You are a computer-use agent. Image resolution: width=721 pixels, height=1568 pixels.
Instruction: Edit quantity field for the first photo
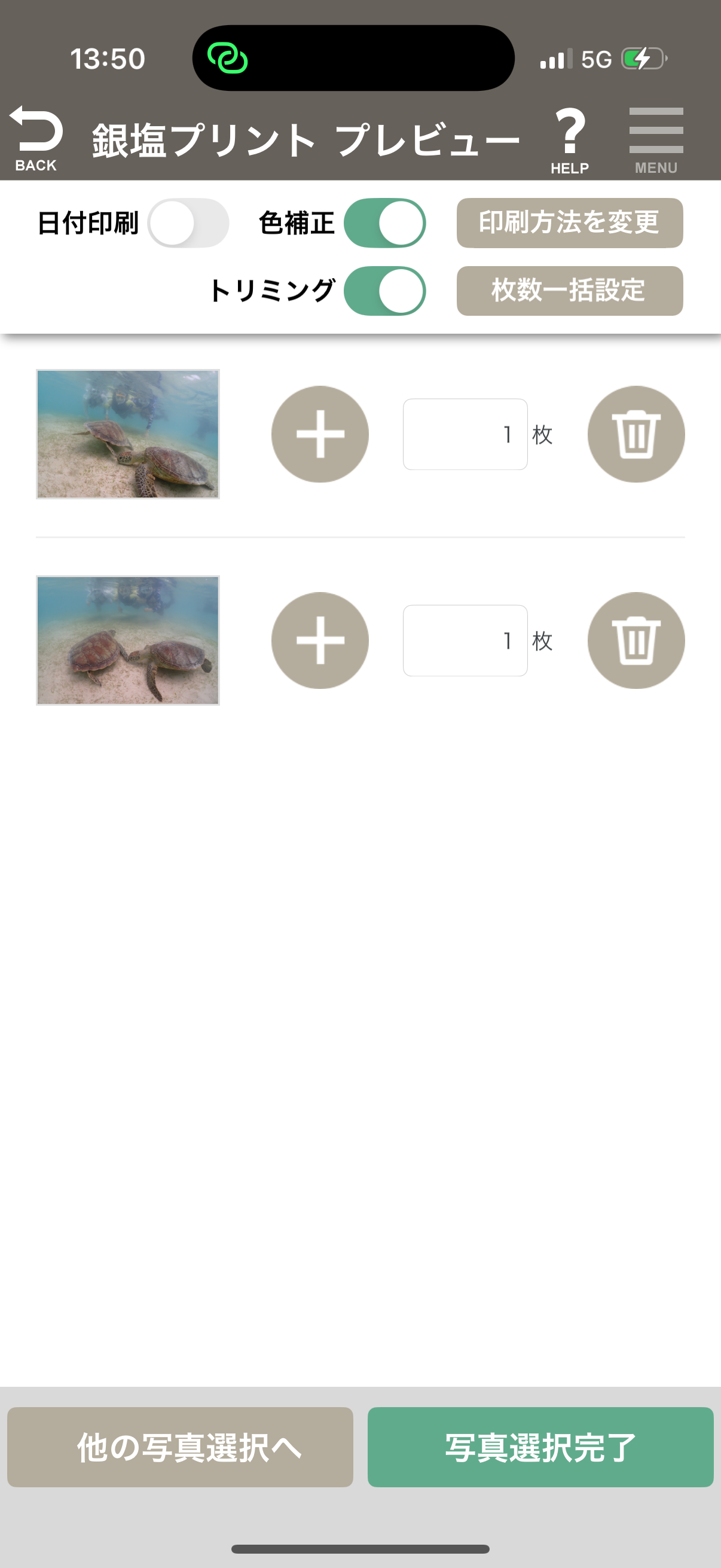click(x=465, y=434)
